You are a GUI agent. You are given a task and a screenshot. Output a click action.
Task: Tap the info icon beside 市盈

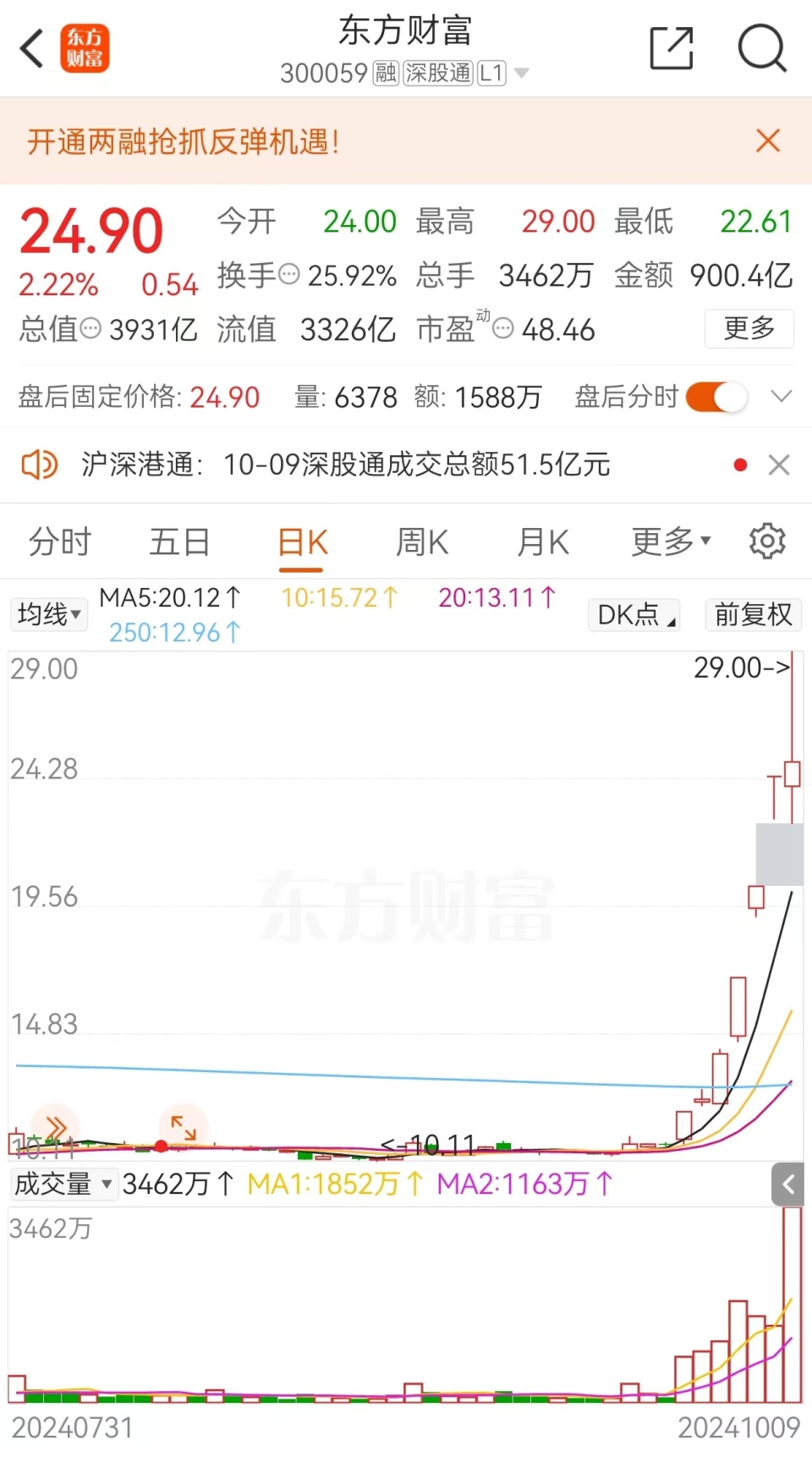[x=502, y=330]
